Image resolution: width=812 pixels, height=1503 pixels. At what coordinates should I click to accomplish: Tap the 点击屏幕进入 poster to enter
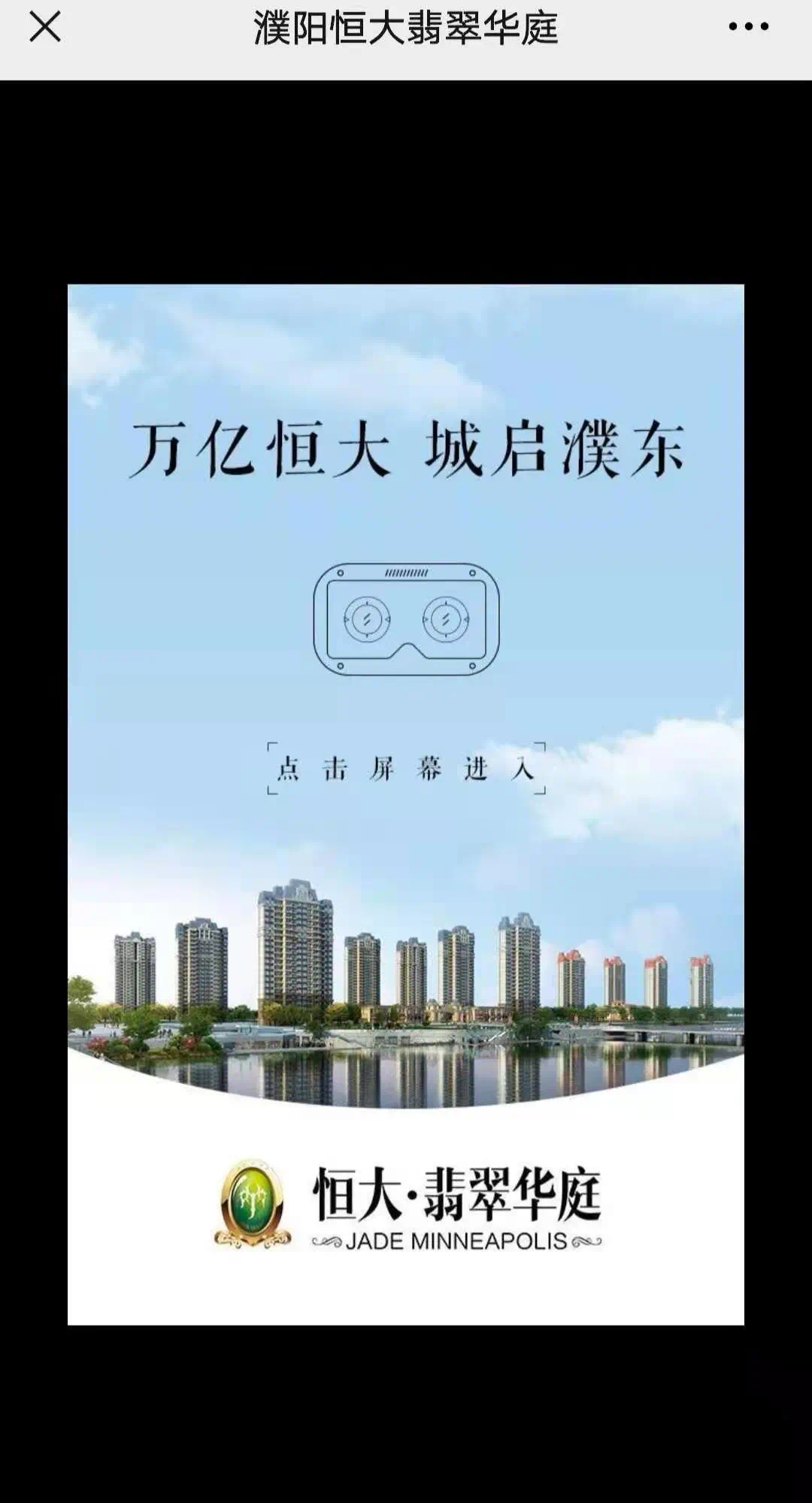click(406, 769)
